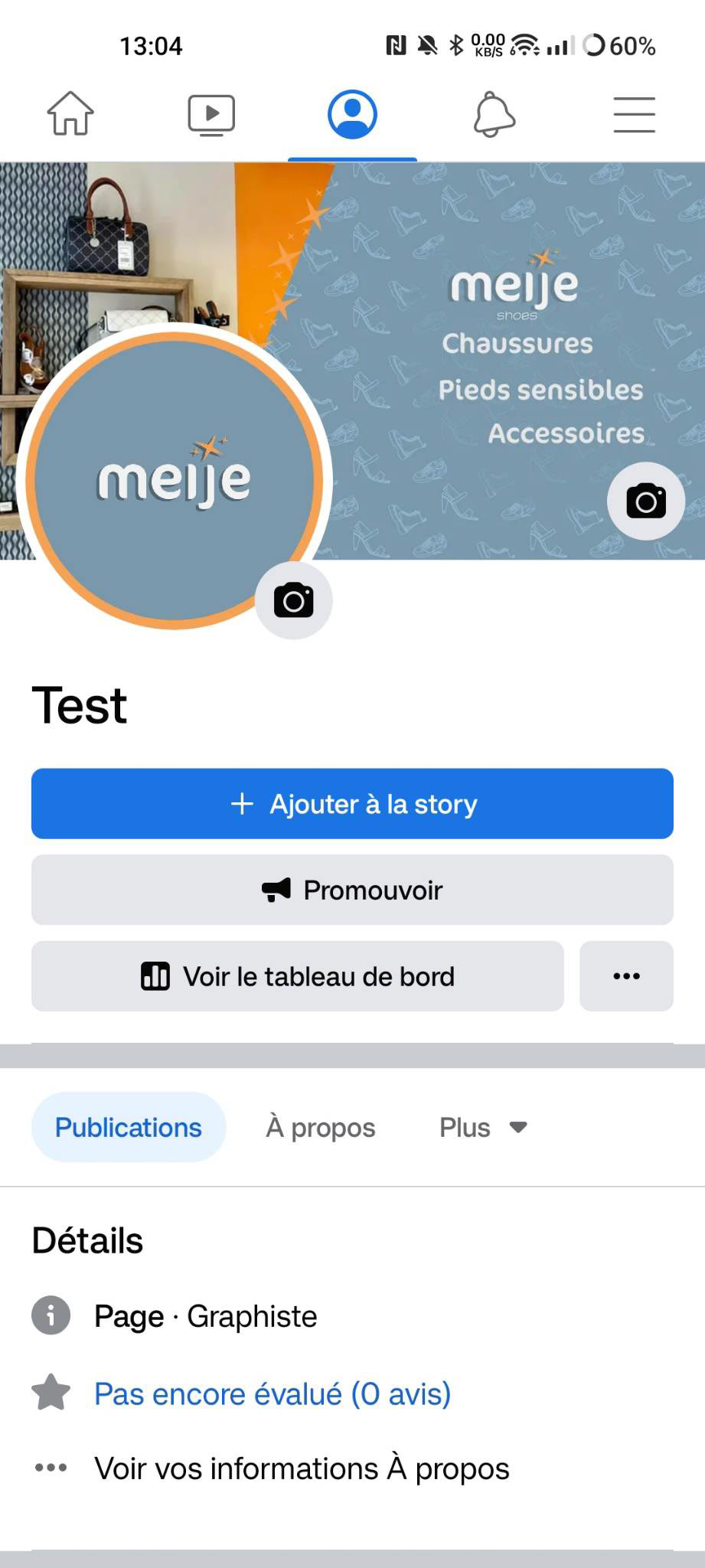Open the video tab
705x1568 pixels.
[x=211, y=115]
